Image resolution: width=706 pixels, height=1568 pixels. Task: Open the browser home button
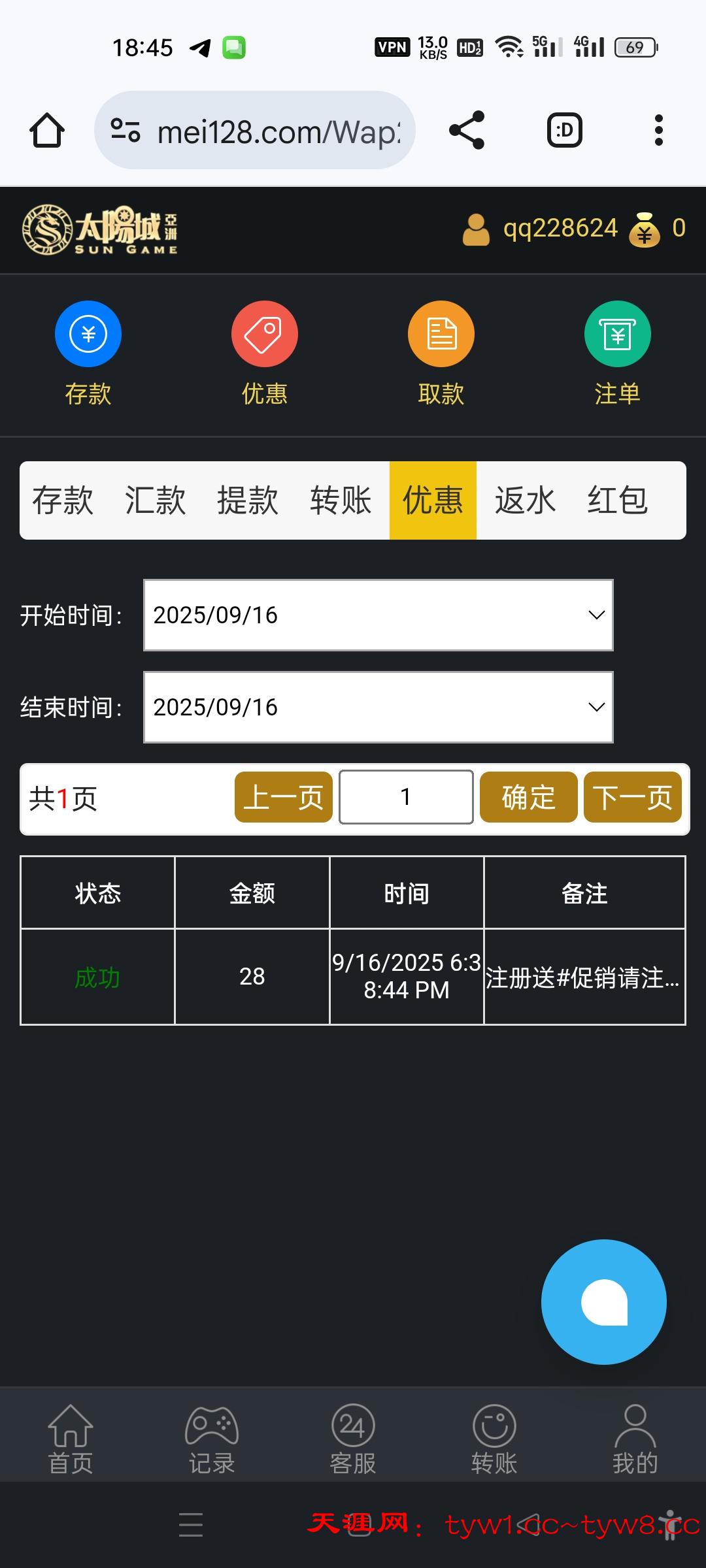(47, 131)
